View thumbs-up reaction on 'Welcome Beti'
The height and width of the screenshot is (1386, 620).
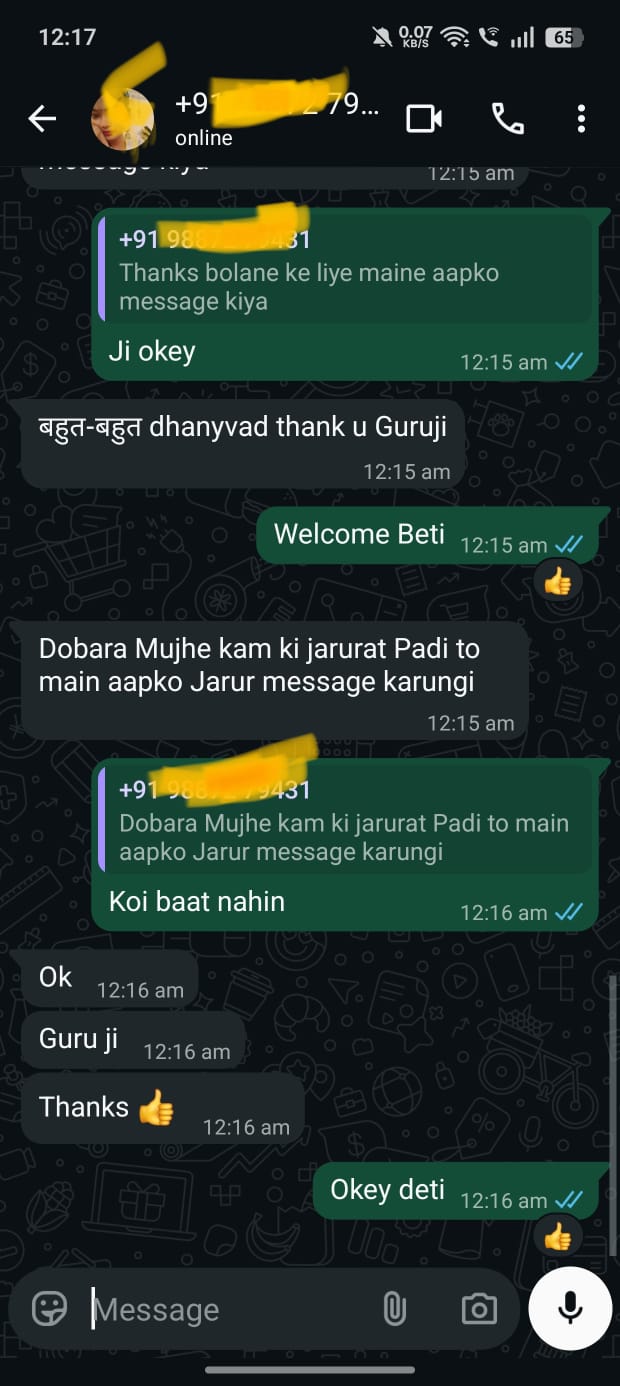click(557, 581)
